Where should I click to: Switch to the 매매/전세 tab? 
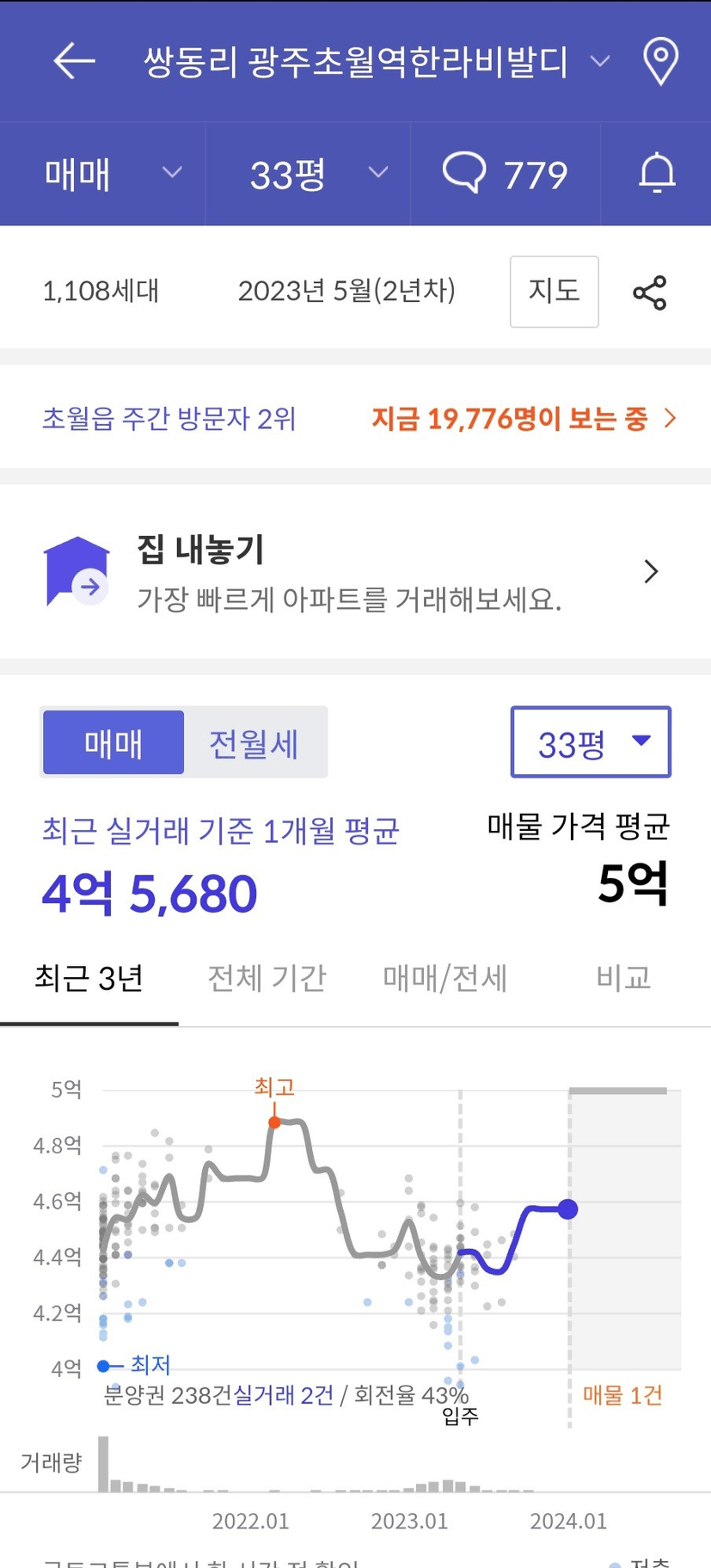click(445, 979)
